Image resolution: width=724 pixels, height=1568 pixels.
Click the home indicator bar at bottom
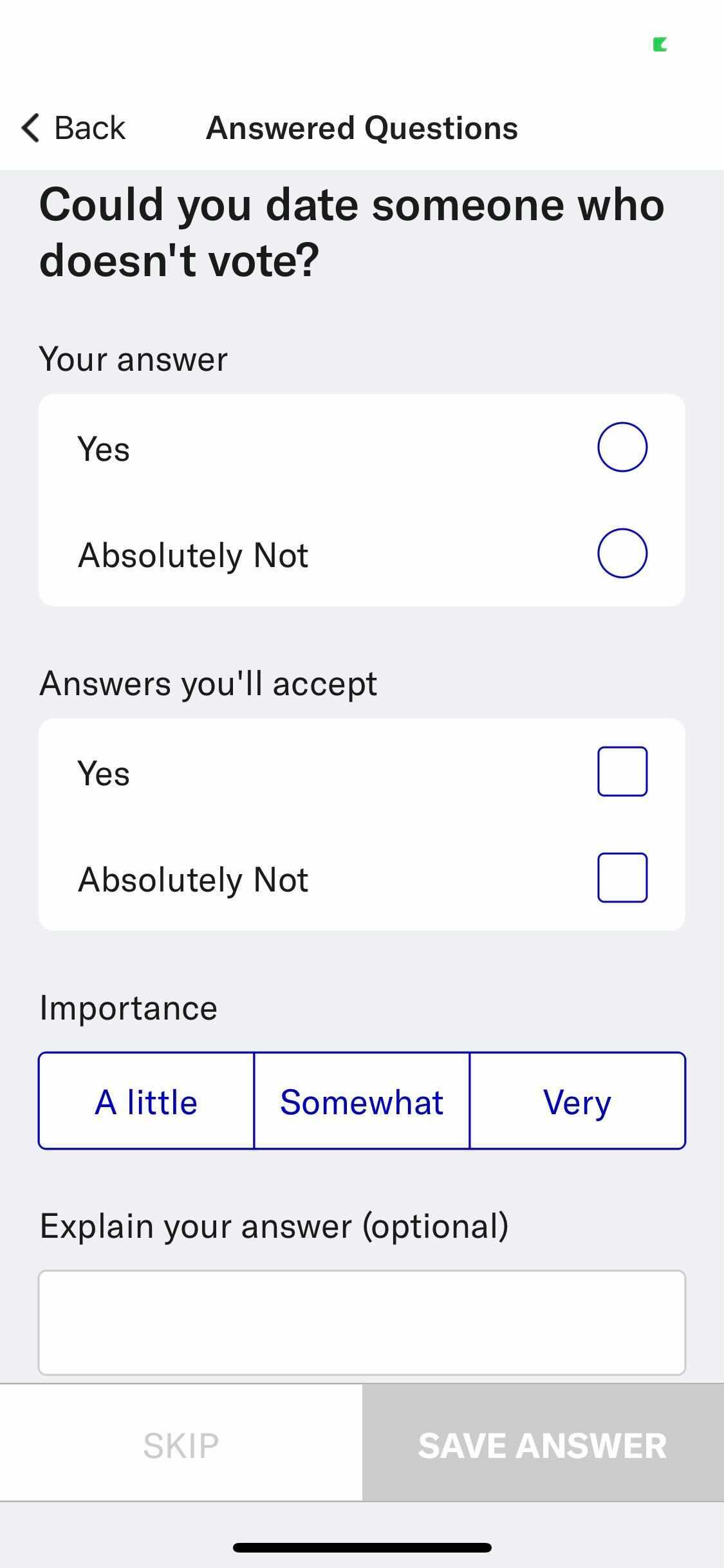[x=362, y=1547]
